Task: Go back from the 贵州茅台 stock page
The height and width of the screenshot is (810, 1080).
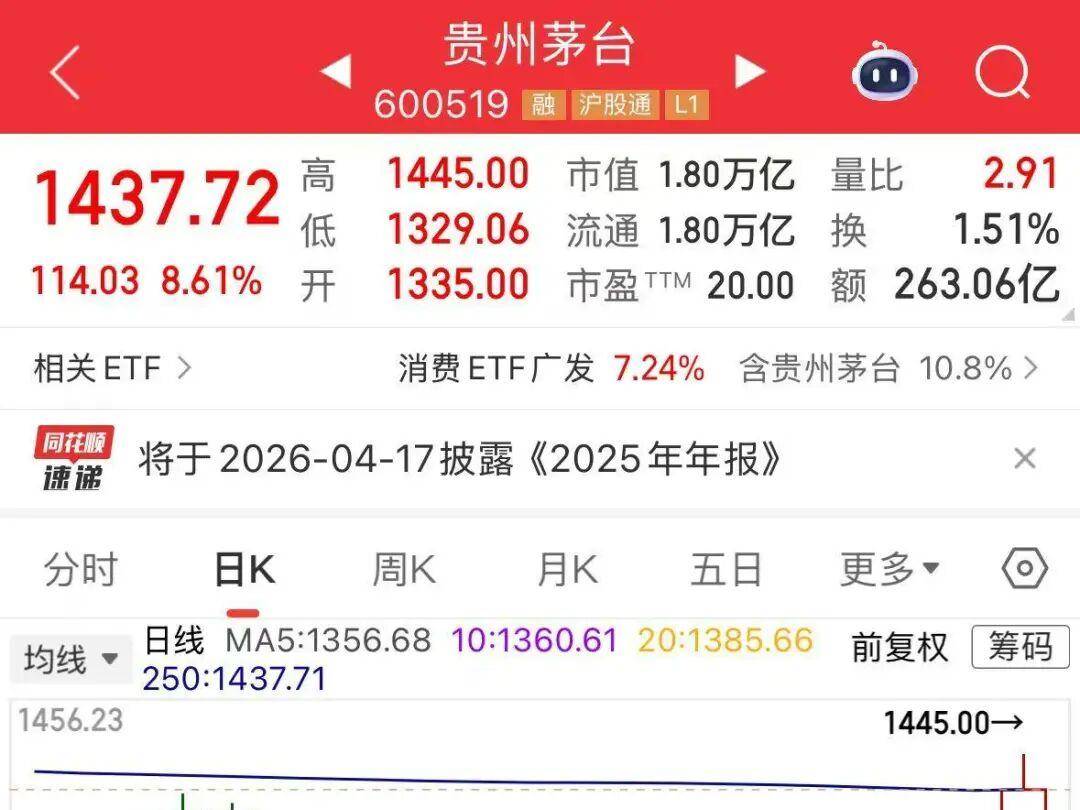Action: [65, 73]
